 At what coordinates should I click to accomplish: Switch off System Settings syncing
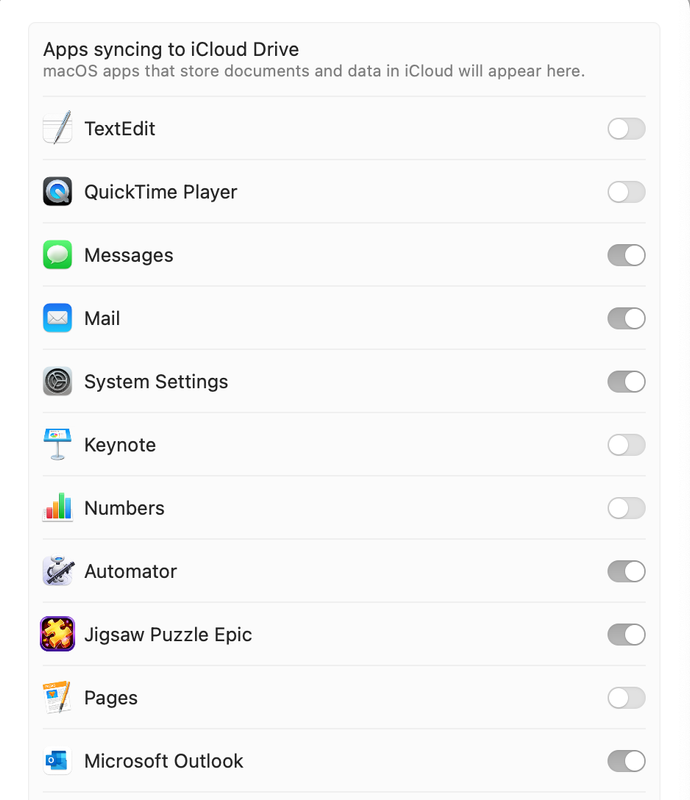626,382
